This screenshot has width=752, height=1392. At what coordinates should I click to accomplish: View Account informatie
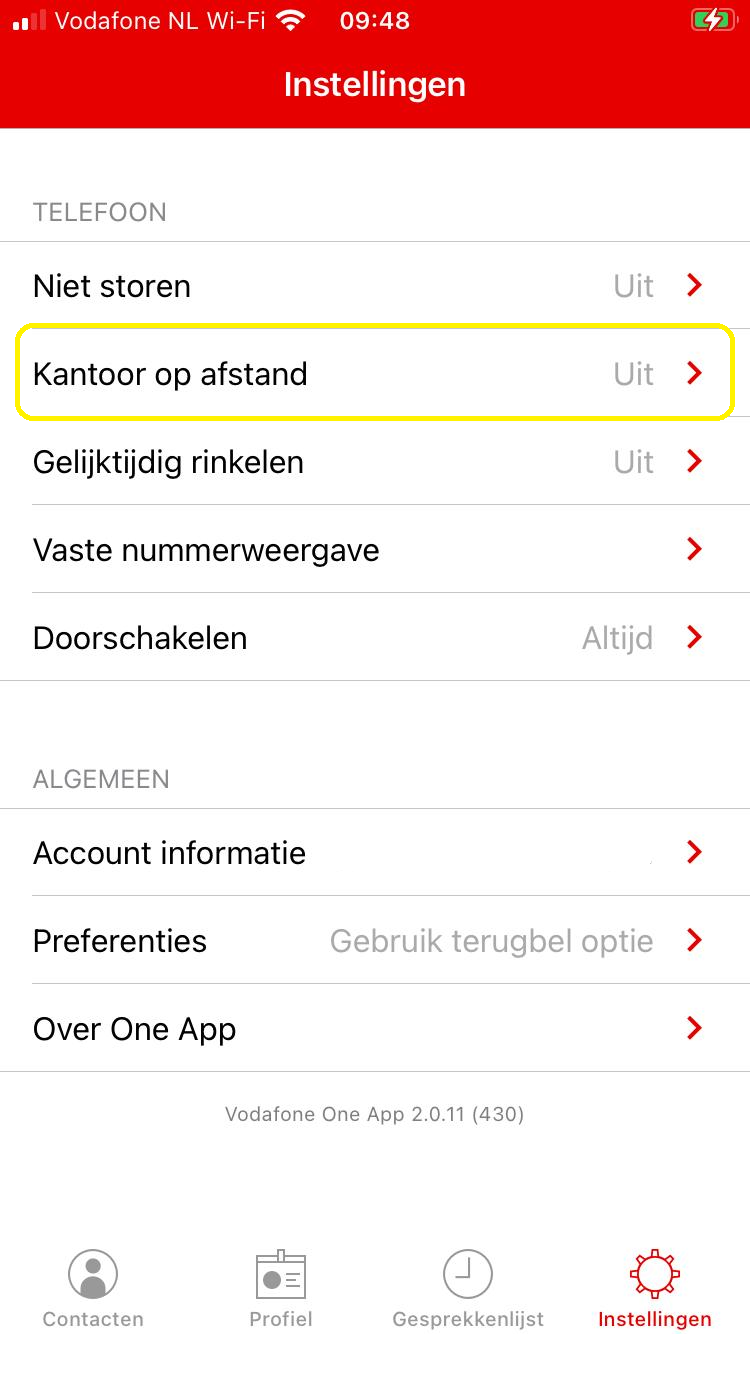coord(376,853)
